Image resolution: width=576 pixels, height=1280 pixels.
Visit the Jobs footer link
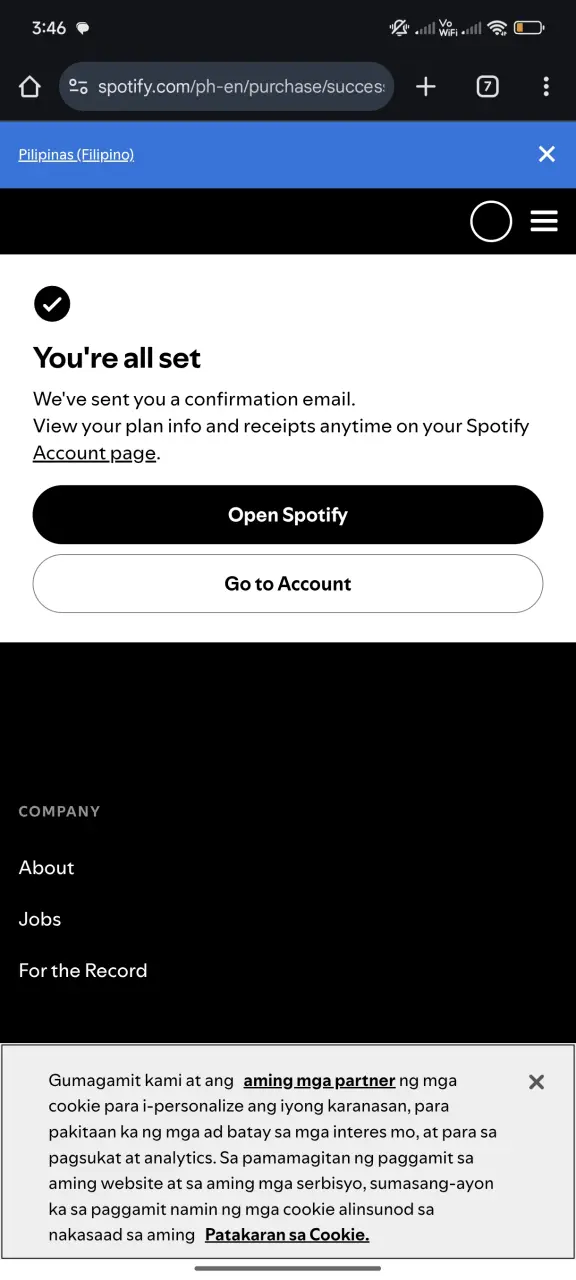[x=40, y=919]
